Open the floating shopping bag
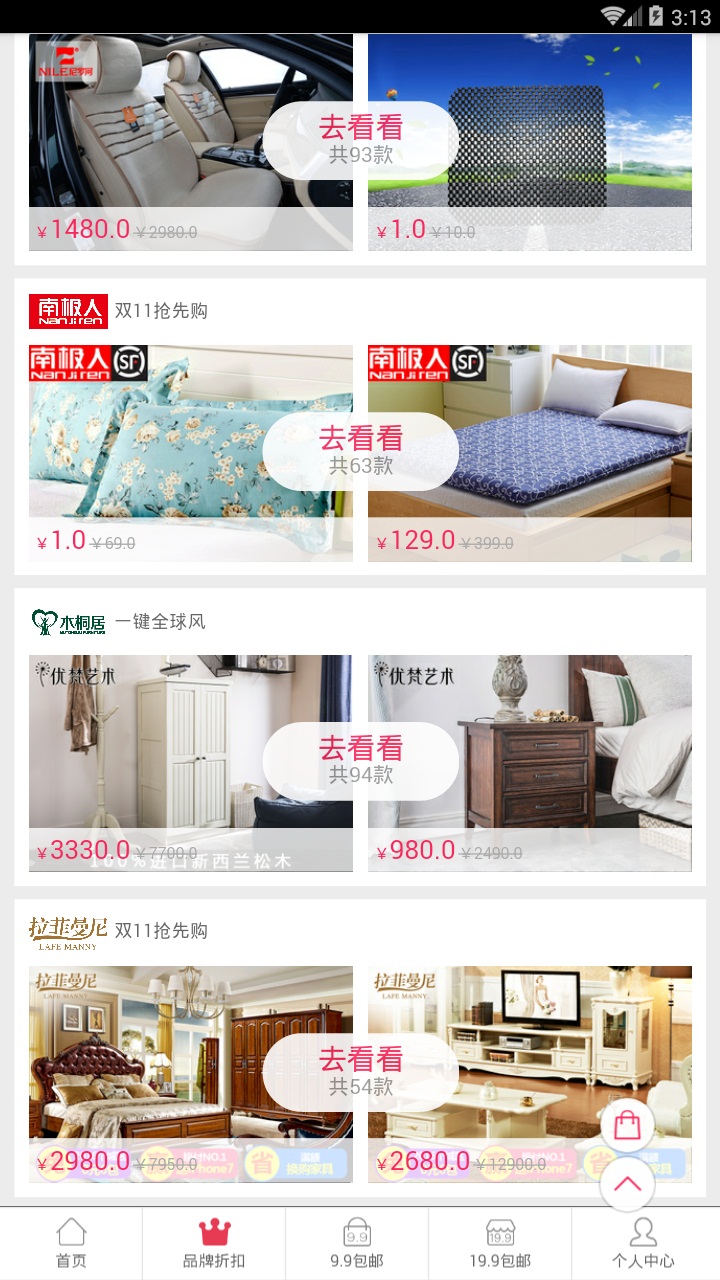The width and height of the screenshot is (720, 1280). tap(627, 1125)
